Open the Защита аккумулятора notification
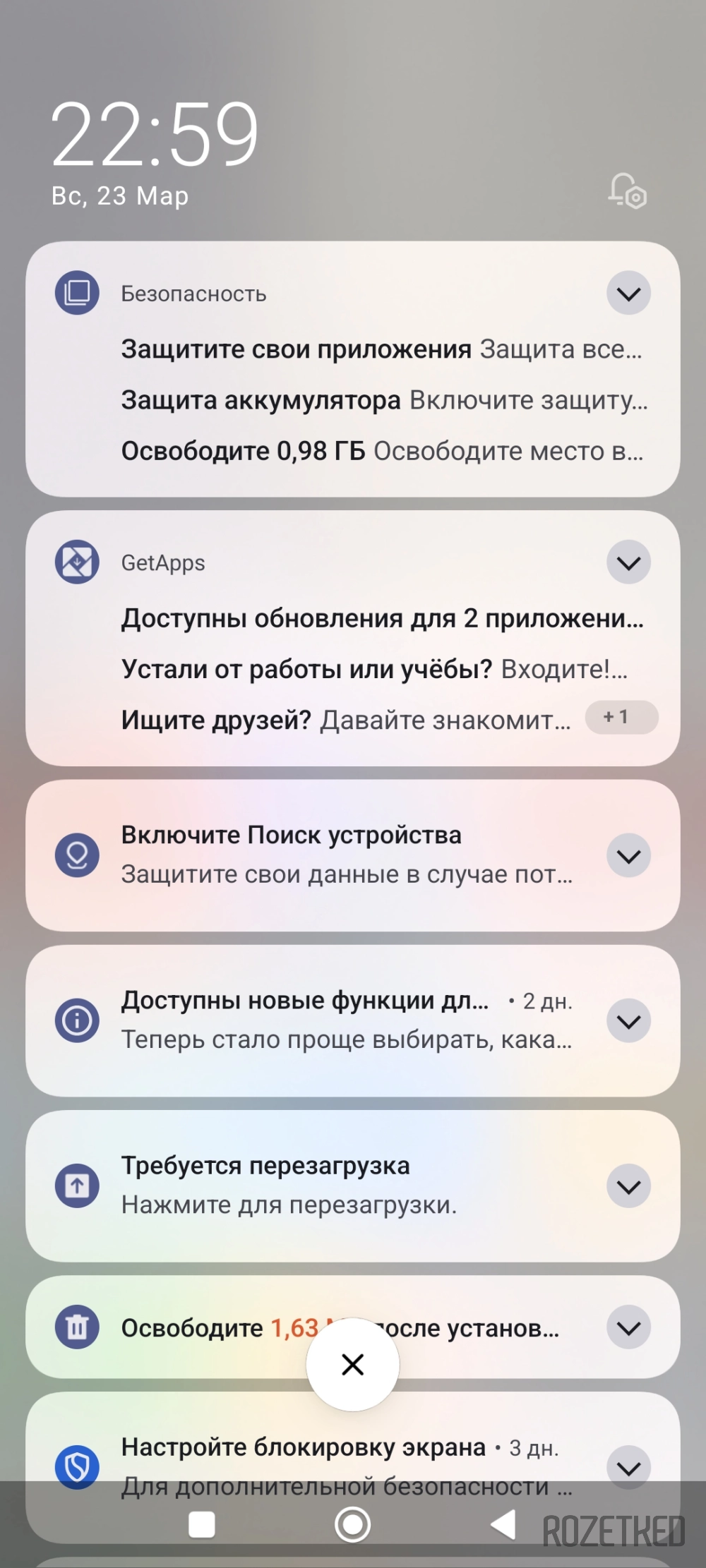 pyautogui.click(x=381, y=400)
